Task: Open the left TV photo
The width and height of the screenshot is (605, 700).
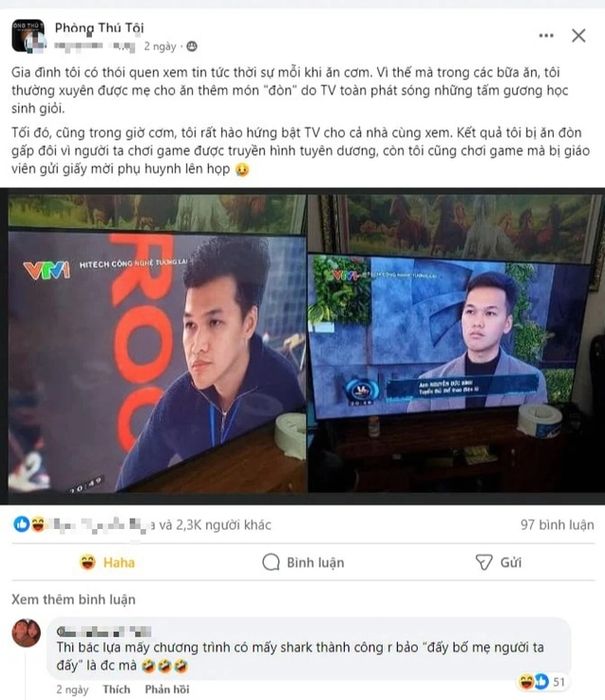Action: click(x=158, y=343)
